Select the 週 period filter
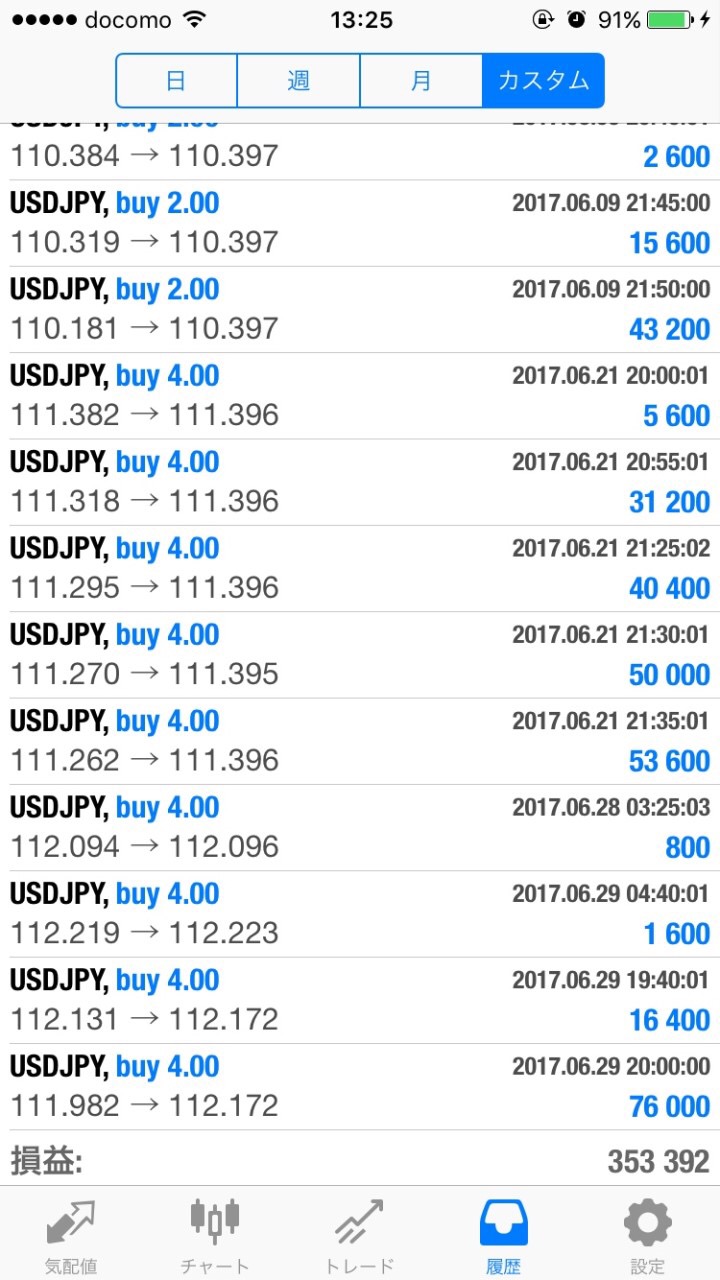720x1280 pixels. 299,81
